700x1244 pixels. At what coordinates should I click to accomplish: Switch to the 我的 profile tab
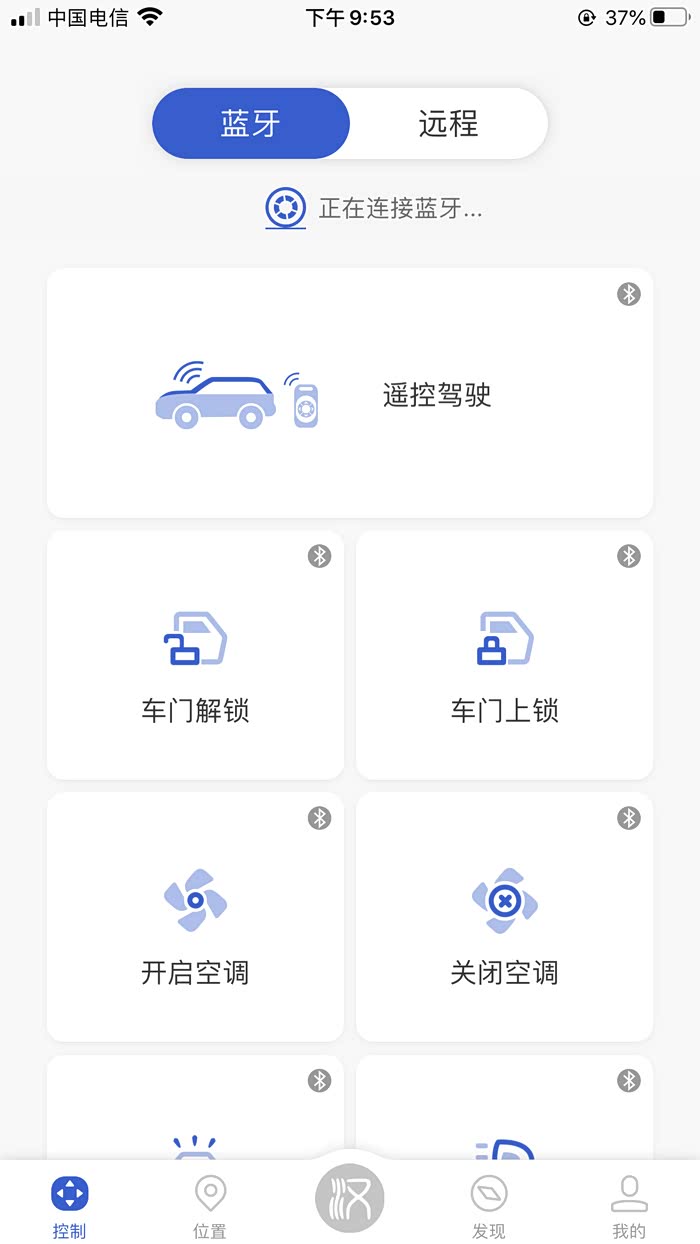click(x=629, y=1205)
